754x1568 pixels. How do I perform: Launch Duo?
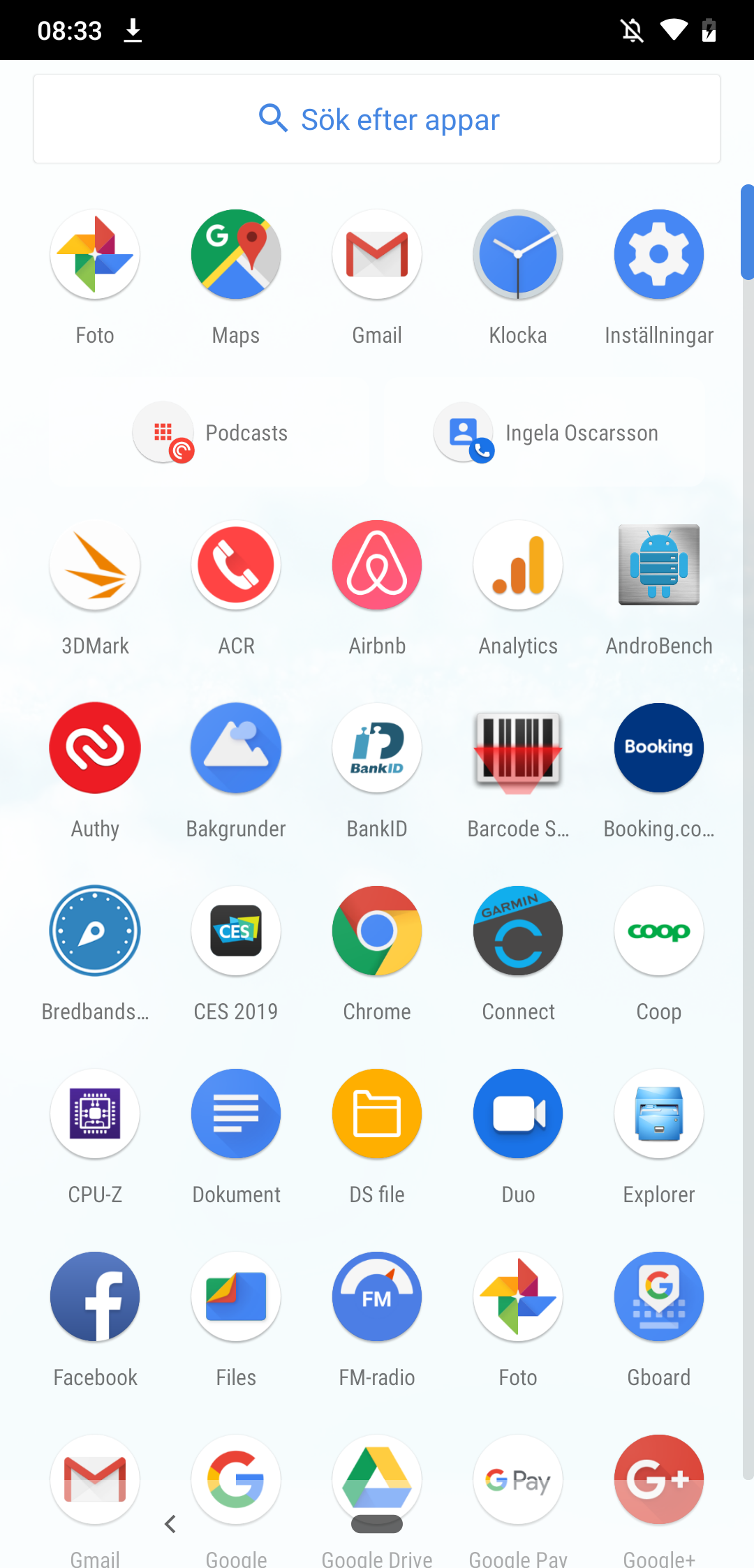[518, 1114]
